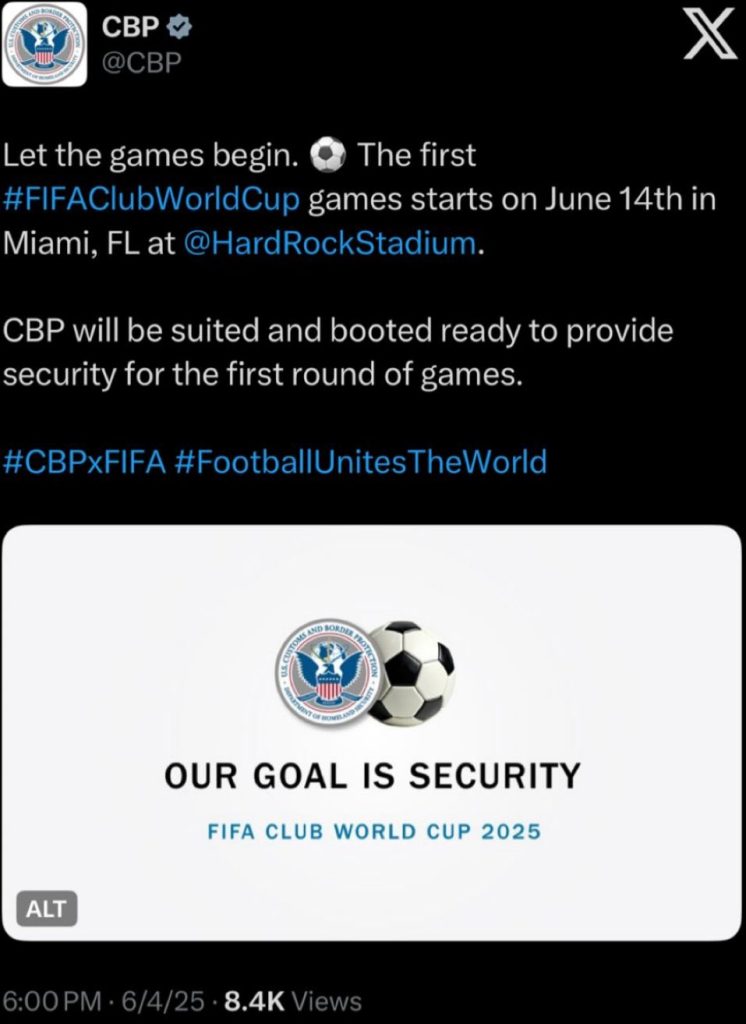Open the #FootballUnitesTheWorld hashtag
This screenshot has height=1024, width=746.
(x=360, y=461)
